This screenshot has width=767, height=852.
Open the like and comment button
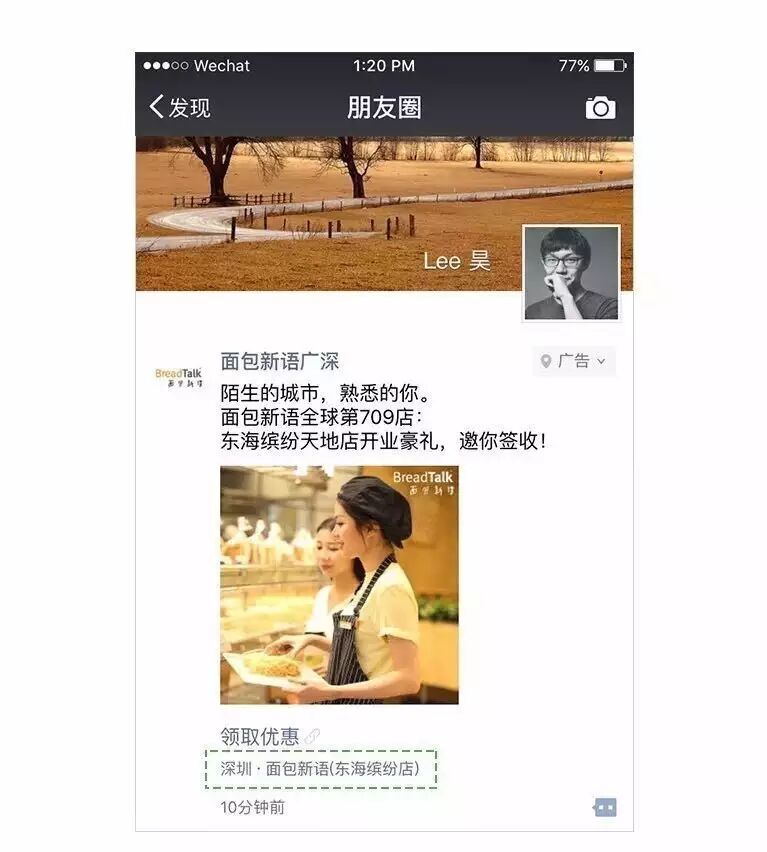coord(605,807)
